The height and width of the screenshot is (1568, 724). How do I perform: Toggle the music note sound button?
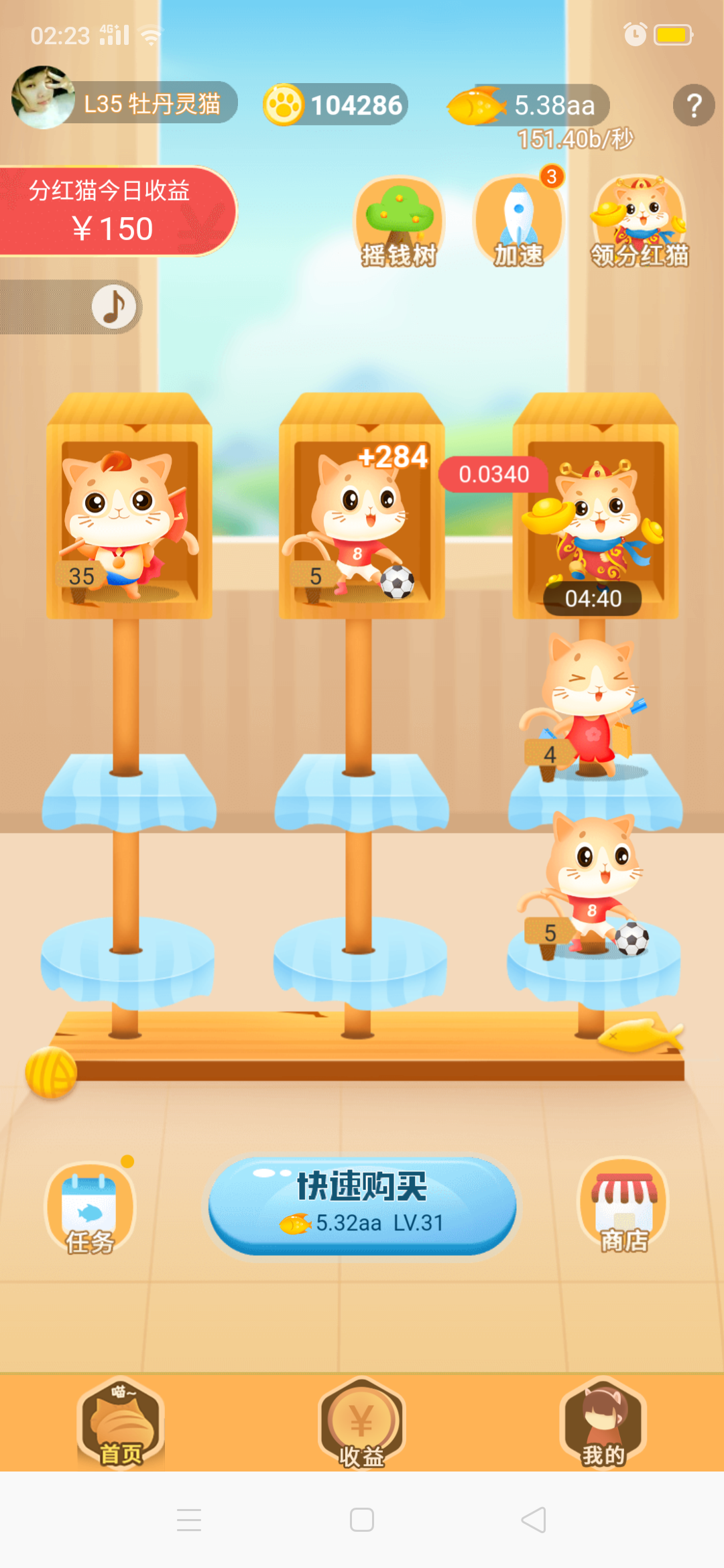[114, 307]
